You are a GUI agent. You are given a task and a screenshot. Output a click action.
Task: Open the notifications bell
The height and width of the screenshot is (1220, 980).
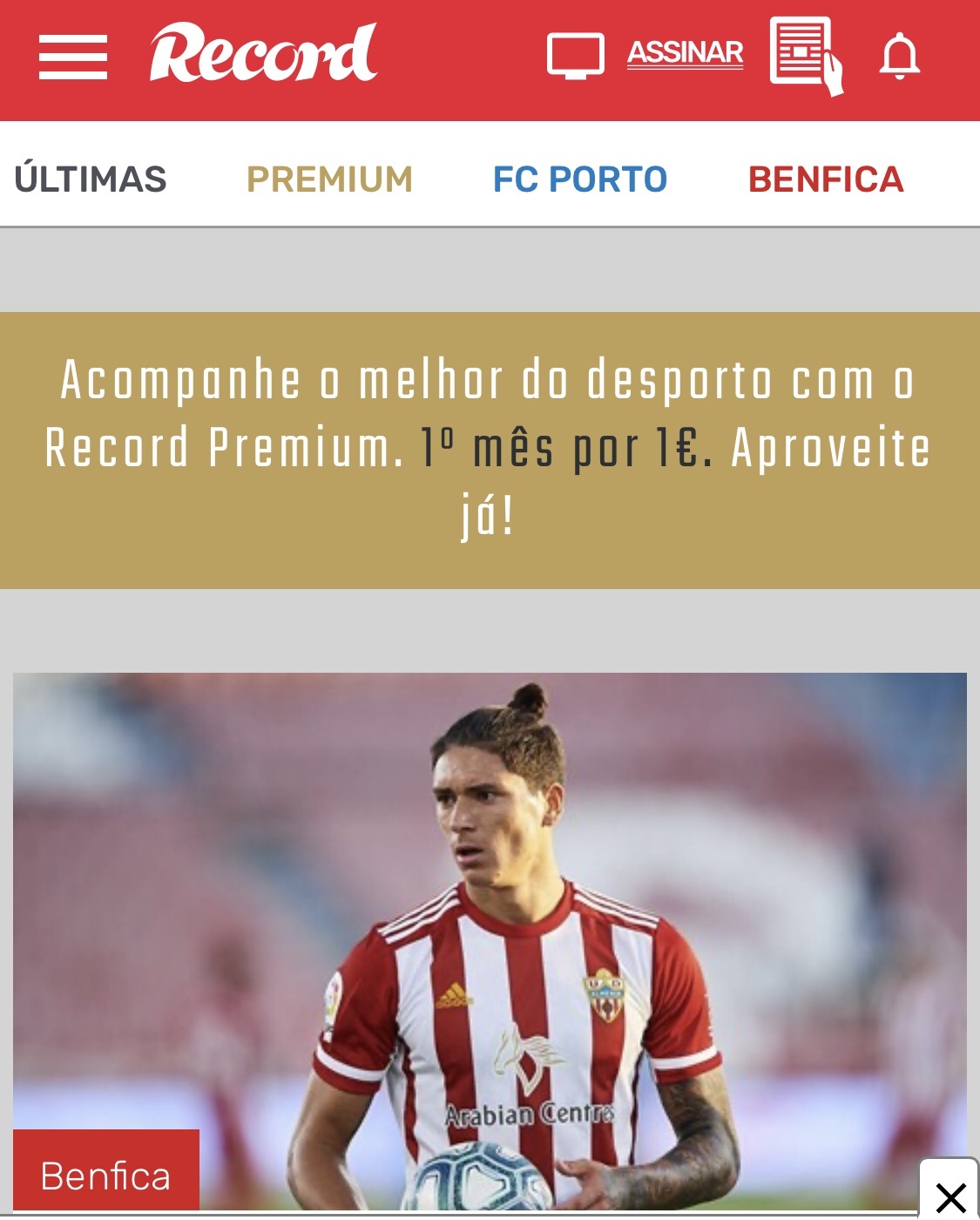click(x=899, y=57)
